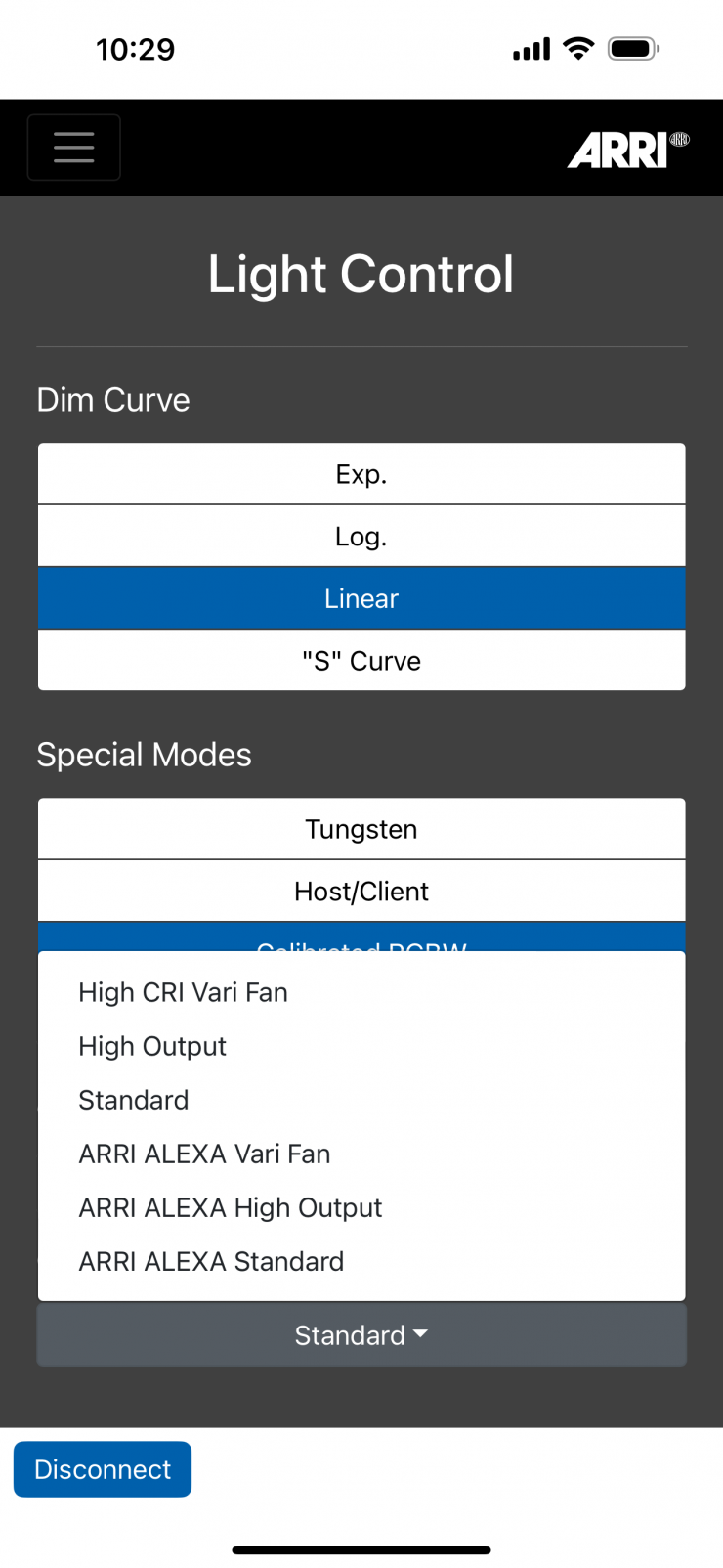Select ARRI ALEXA Vari Fan option

point(204,1154)
